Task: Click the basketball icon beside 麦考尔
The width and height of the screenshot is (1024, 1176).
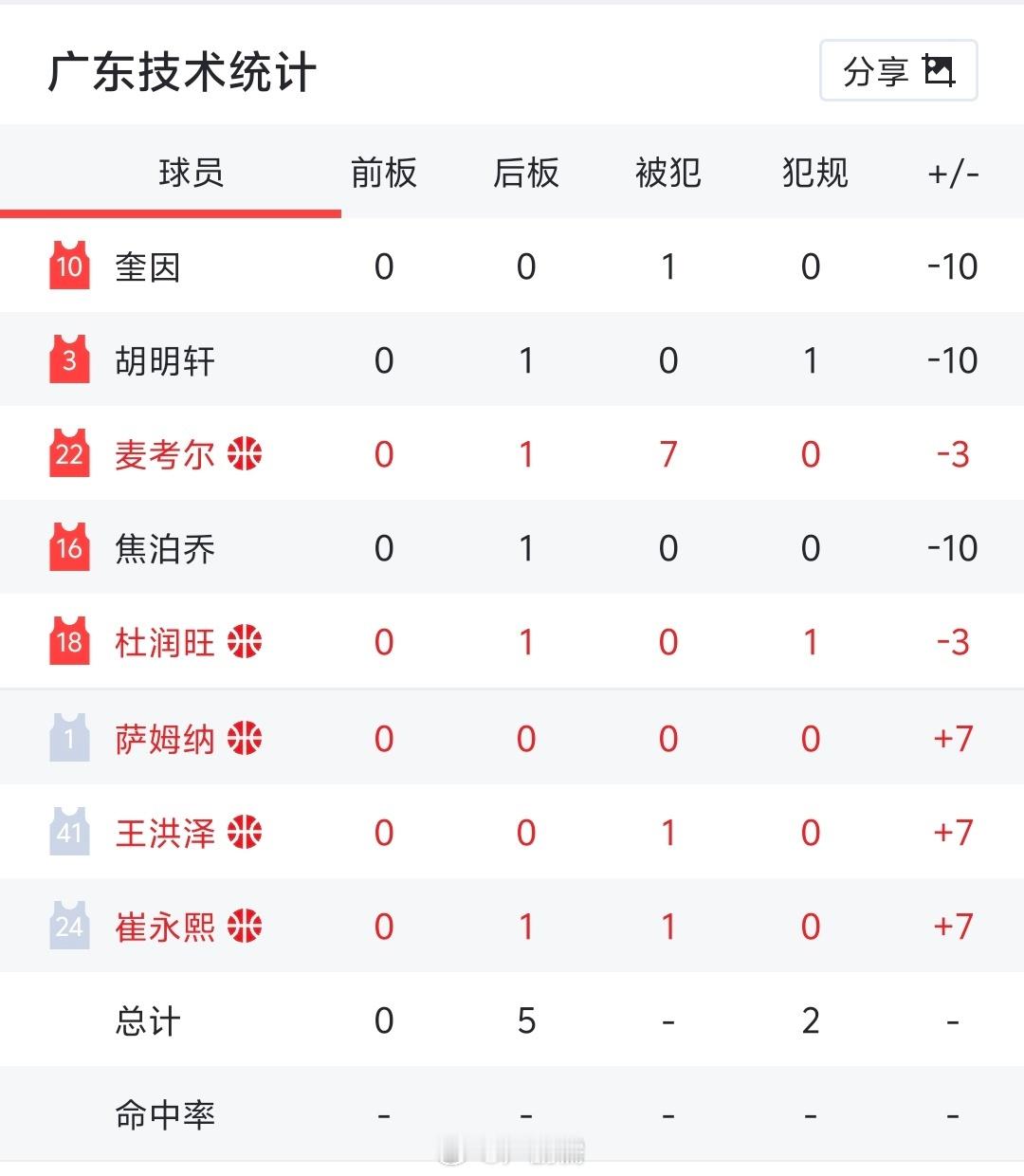Action: coord(245,454)
